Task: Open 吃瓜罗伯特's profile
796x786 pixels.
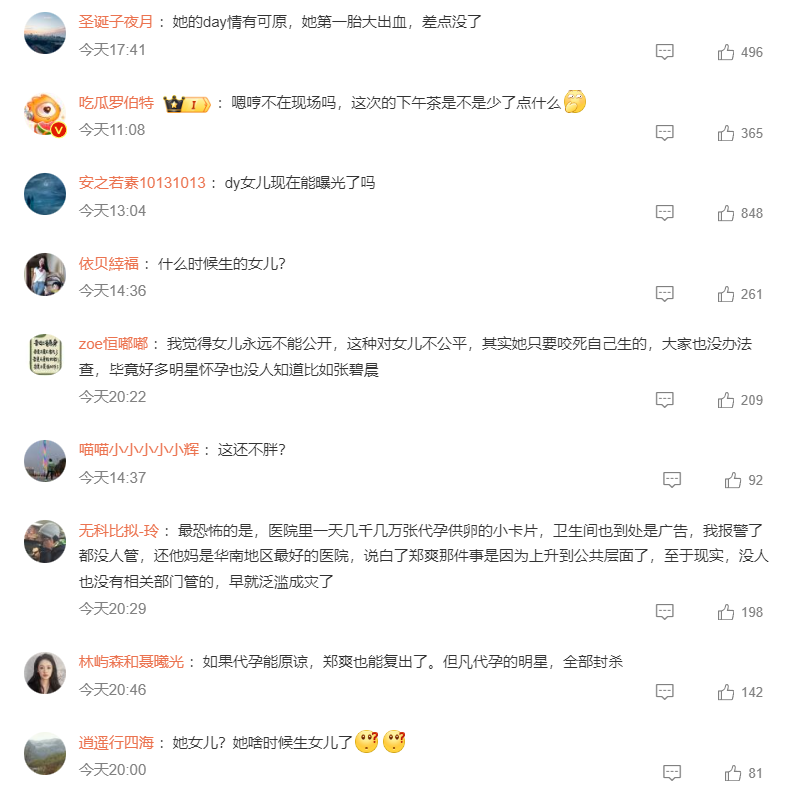Action: pos(116,102)
